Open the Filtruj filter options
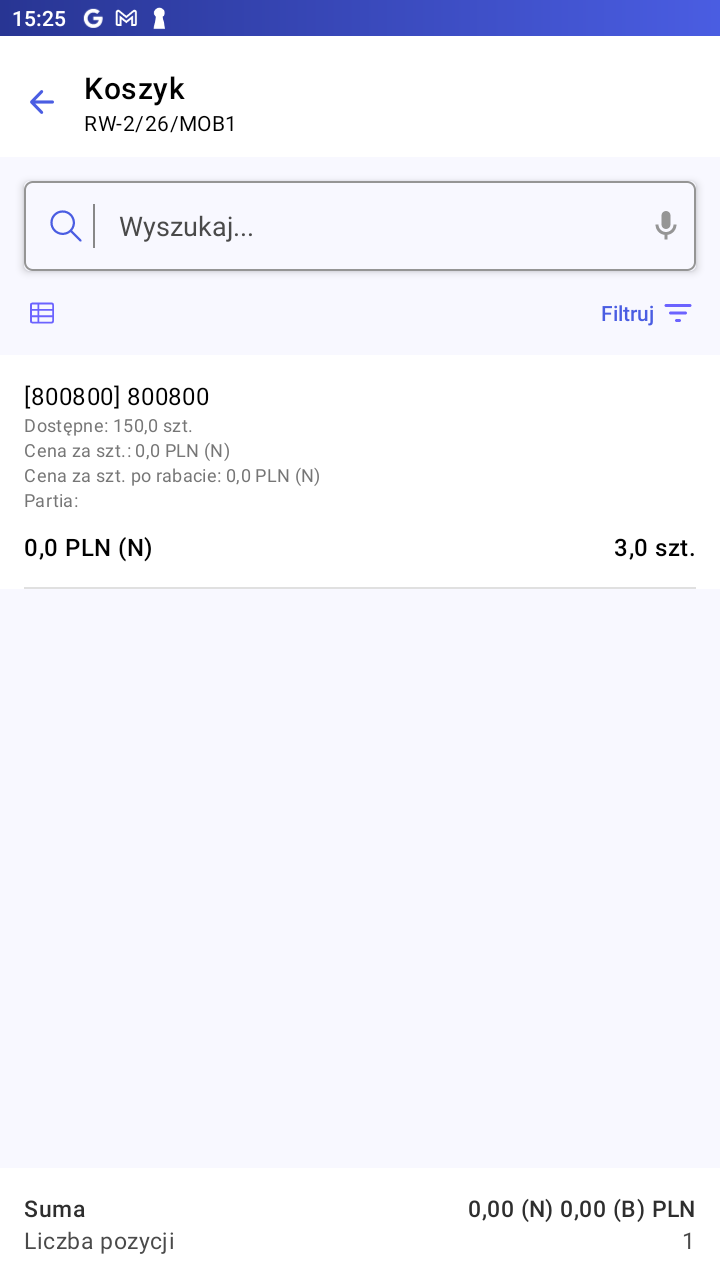 646,314
